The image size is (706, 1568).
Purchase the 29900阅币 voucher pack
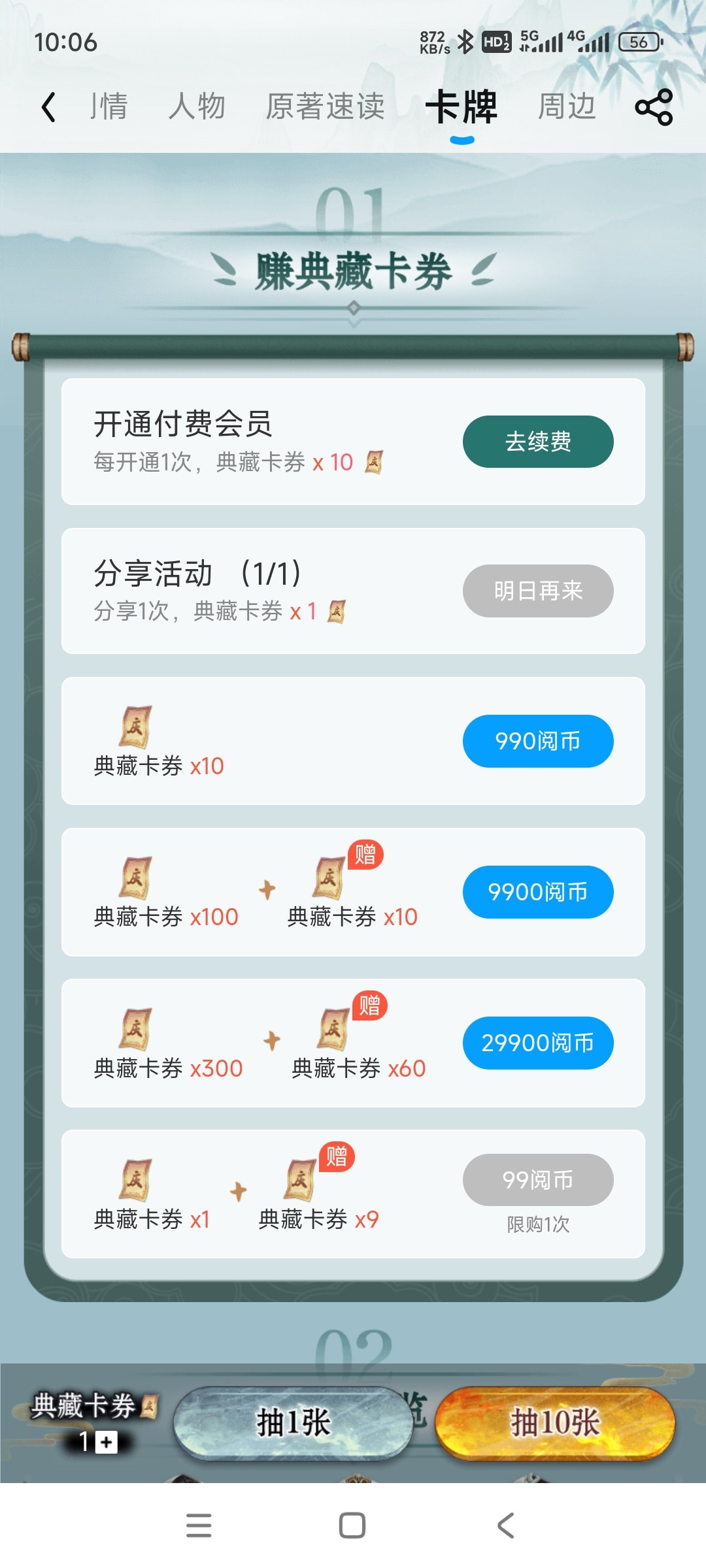(x=538, y=1043)
